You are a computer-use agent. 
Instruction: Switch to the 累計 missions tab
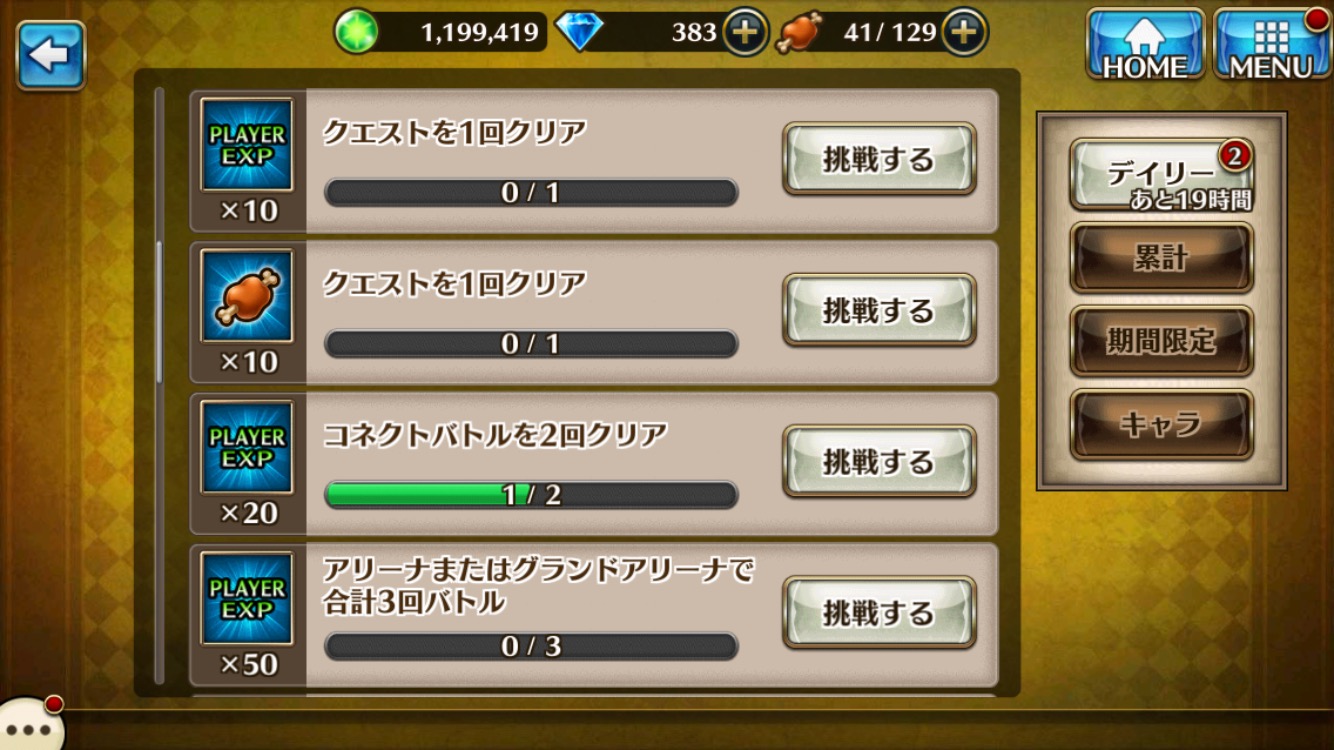tap(1161, 258)
